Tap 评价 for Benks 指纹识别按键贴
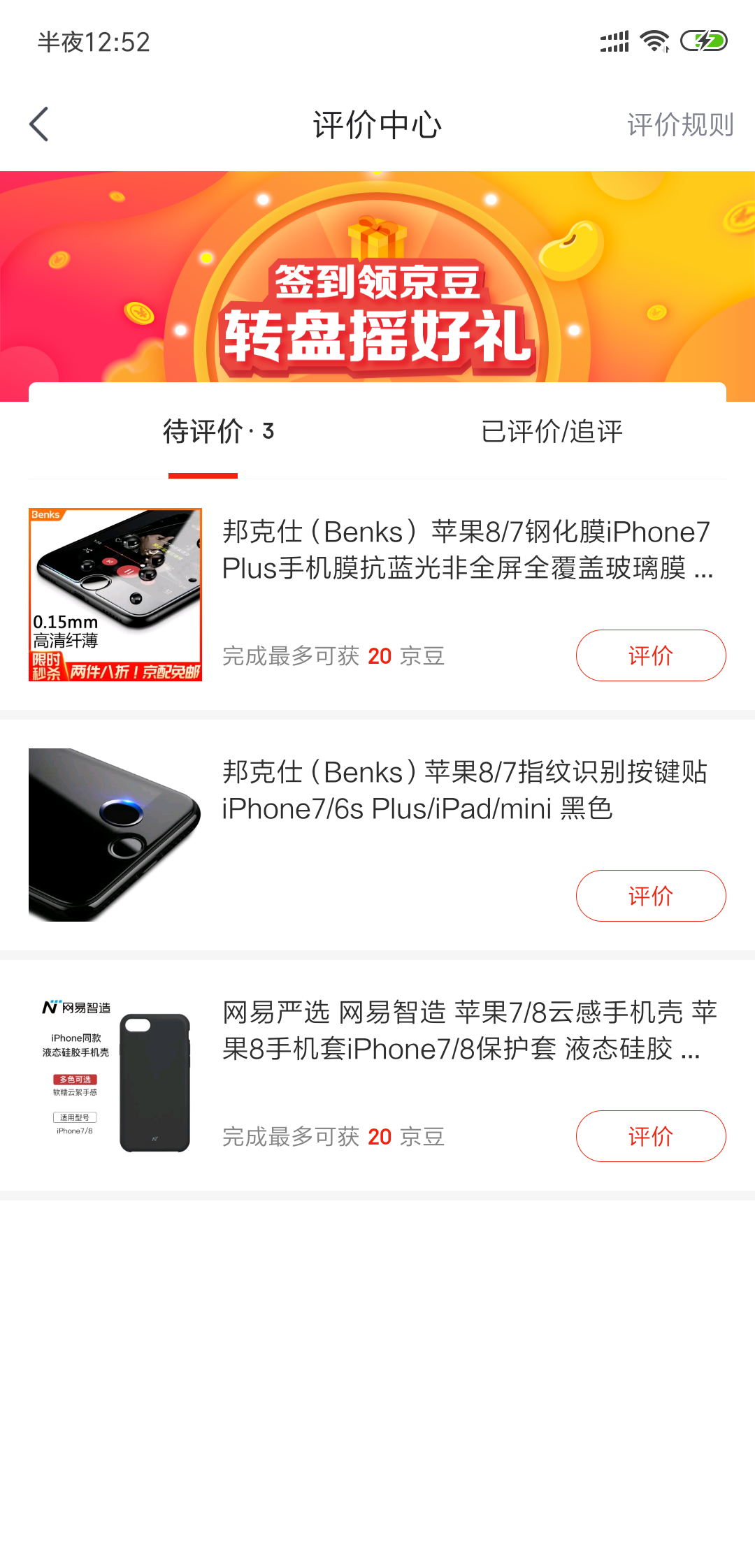This screenshot has height=1568, width=755. point(651,896)
